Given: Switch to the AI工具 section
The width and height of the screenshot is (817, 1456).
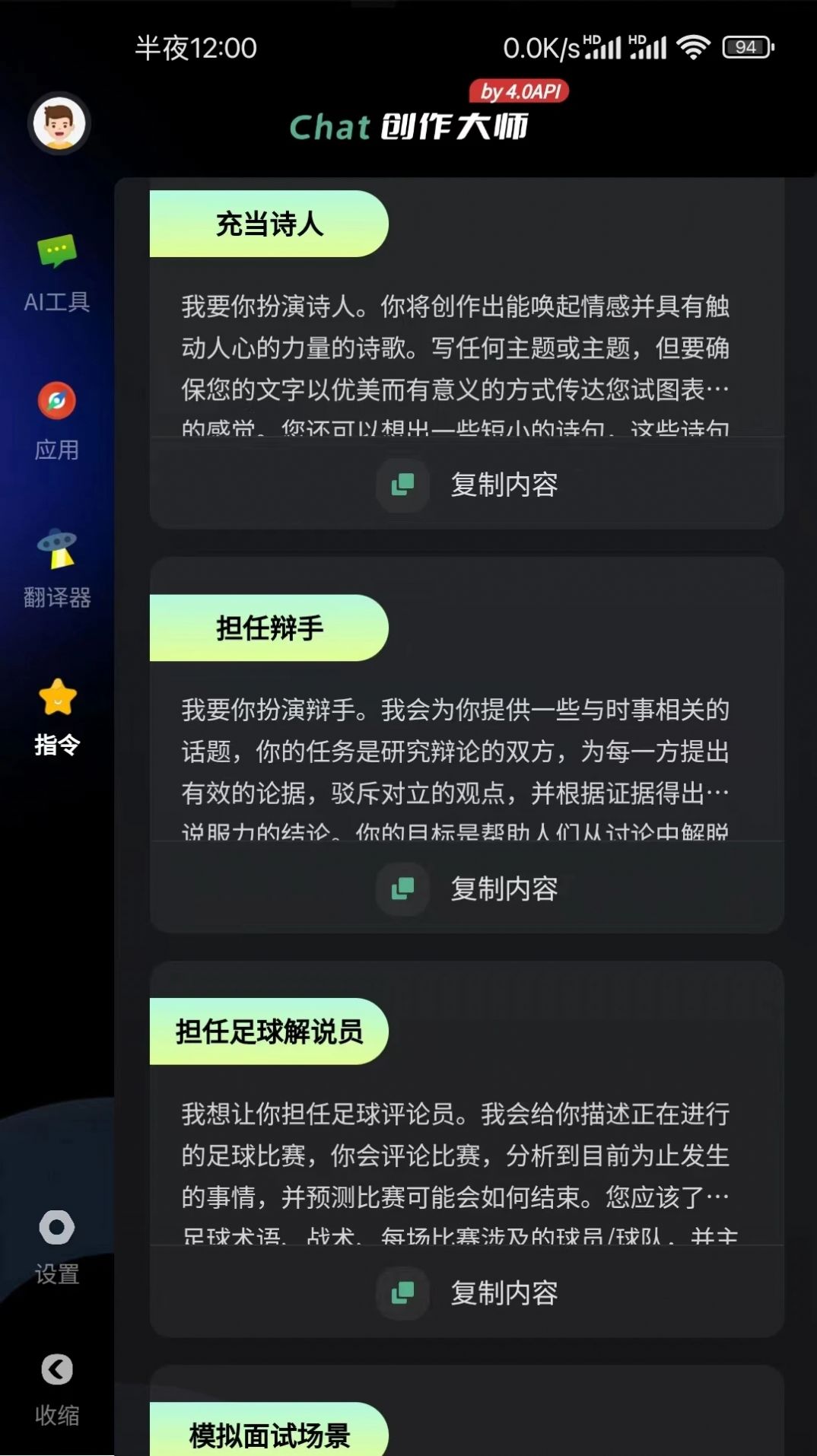Looking at the screenshot, I should click(x=56, y=274).
